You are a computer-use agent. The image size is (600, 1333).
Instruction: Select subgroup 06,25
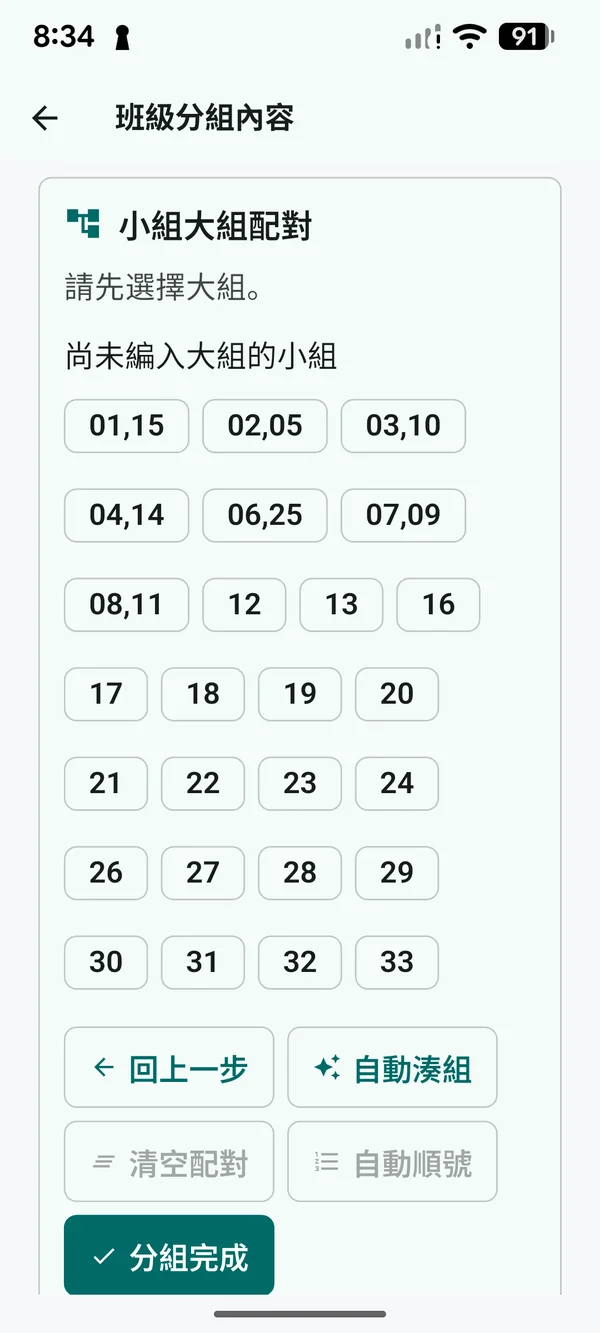[265, 515]
